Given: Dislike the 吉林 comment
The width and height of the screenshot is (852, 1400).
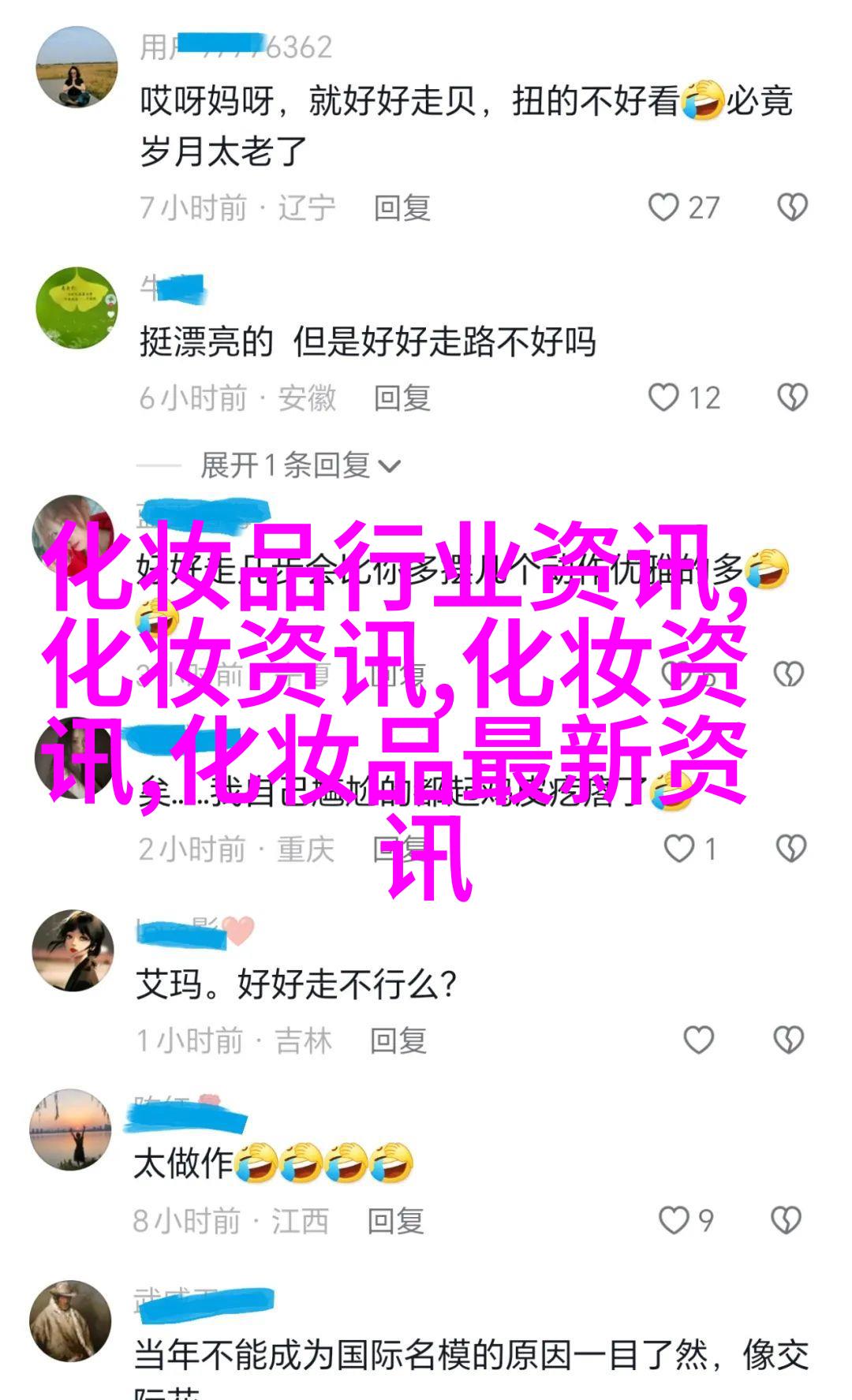Looking at the screenshot, I should pos(788,1040).
